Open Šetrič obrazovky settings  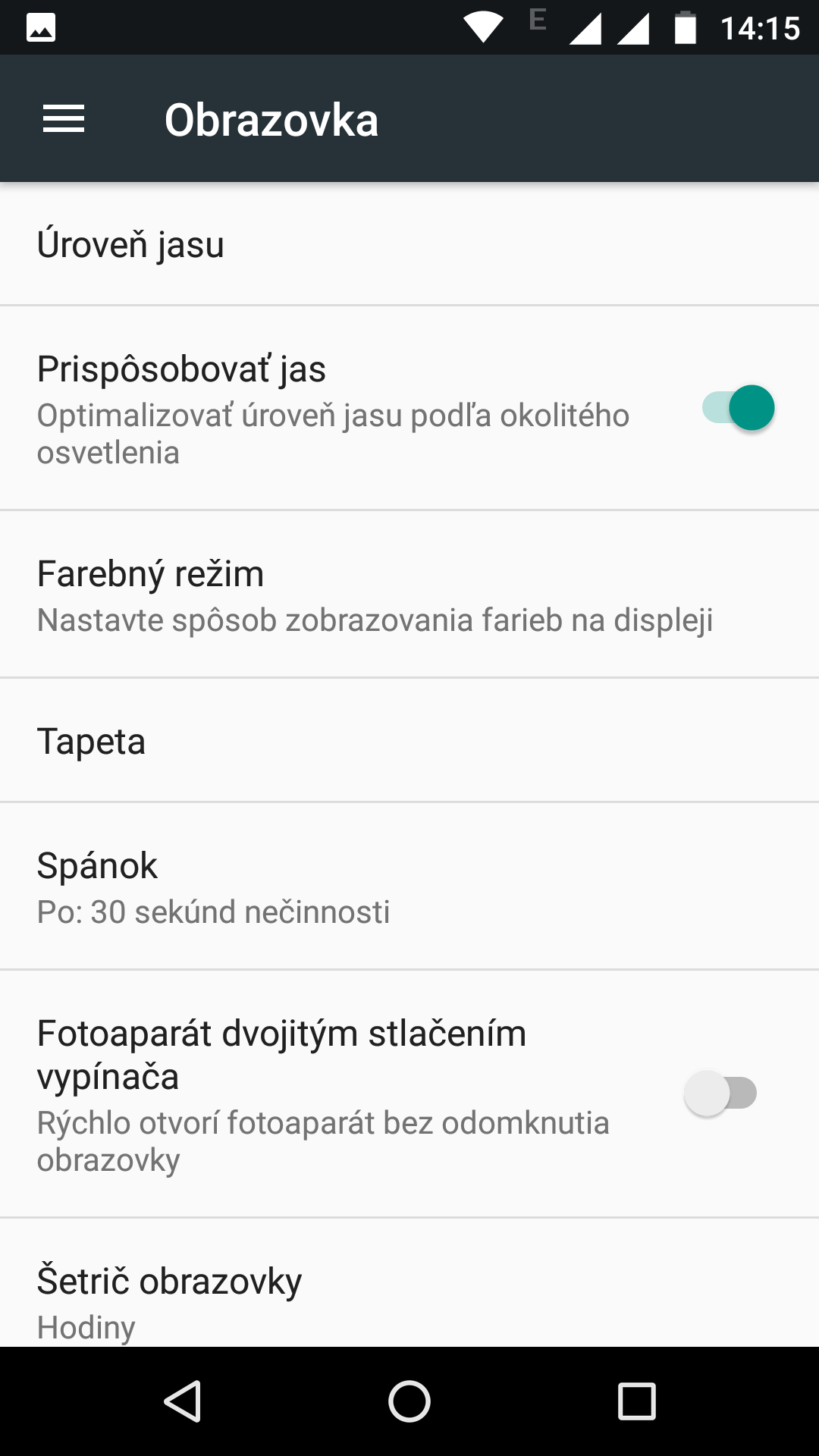tap(409, 1283)
